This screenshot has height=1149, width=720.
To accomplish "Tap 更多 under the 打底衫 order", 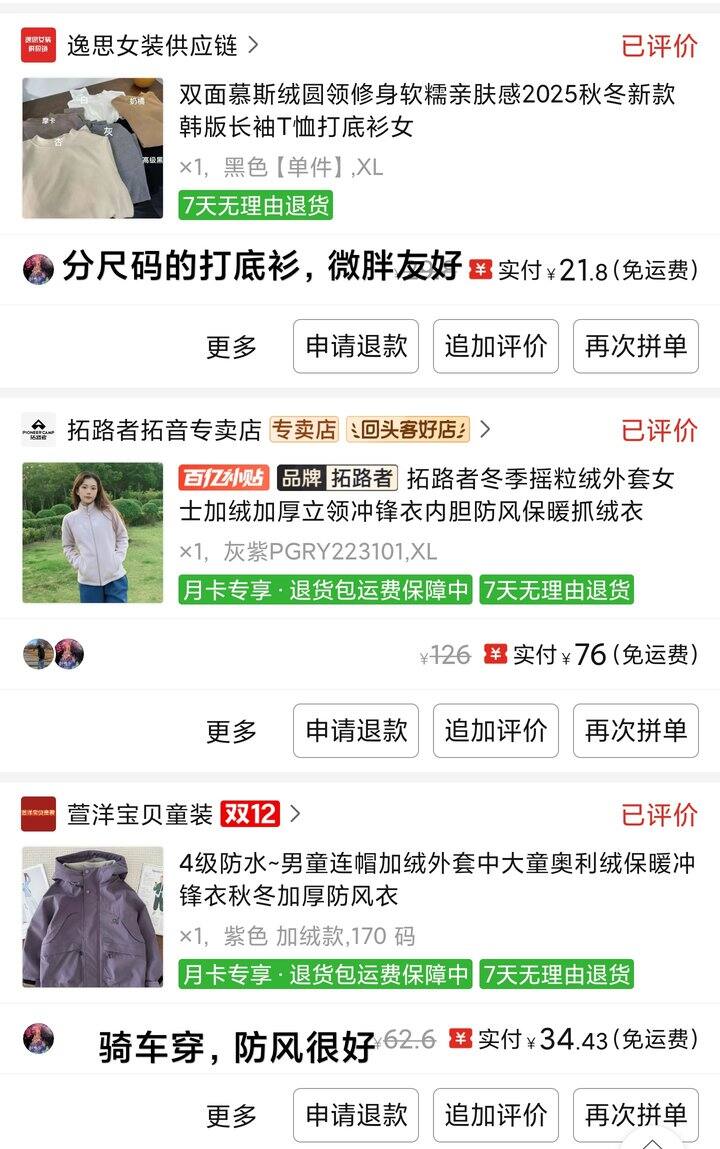I will pos(231,346).
